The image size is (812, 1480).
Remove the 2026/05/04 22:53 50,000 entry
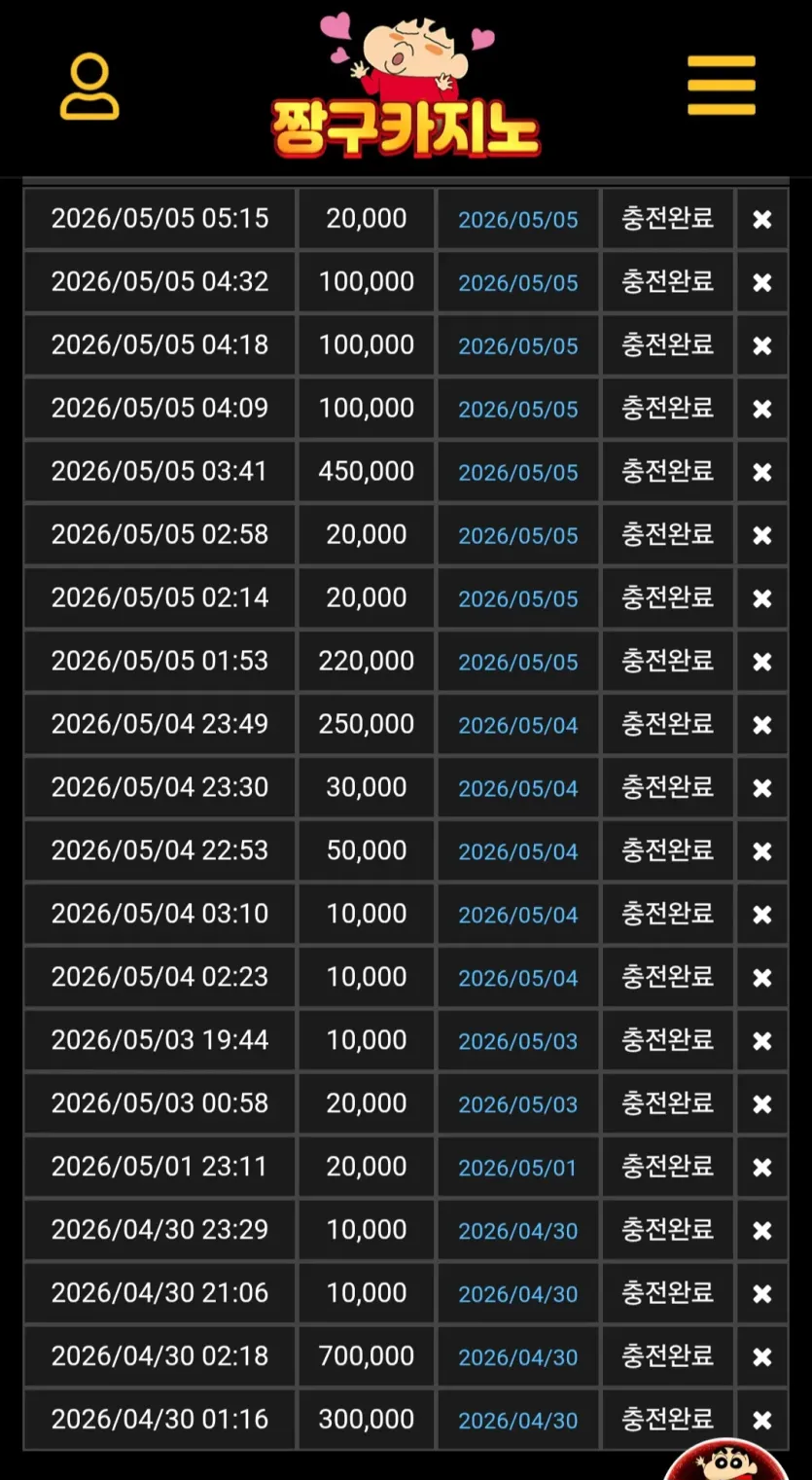tap(762, 851)
